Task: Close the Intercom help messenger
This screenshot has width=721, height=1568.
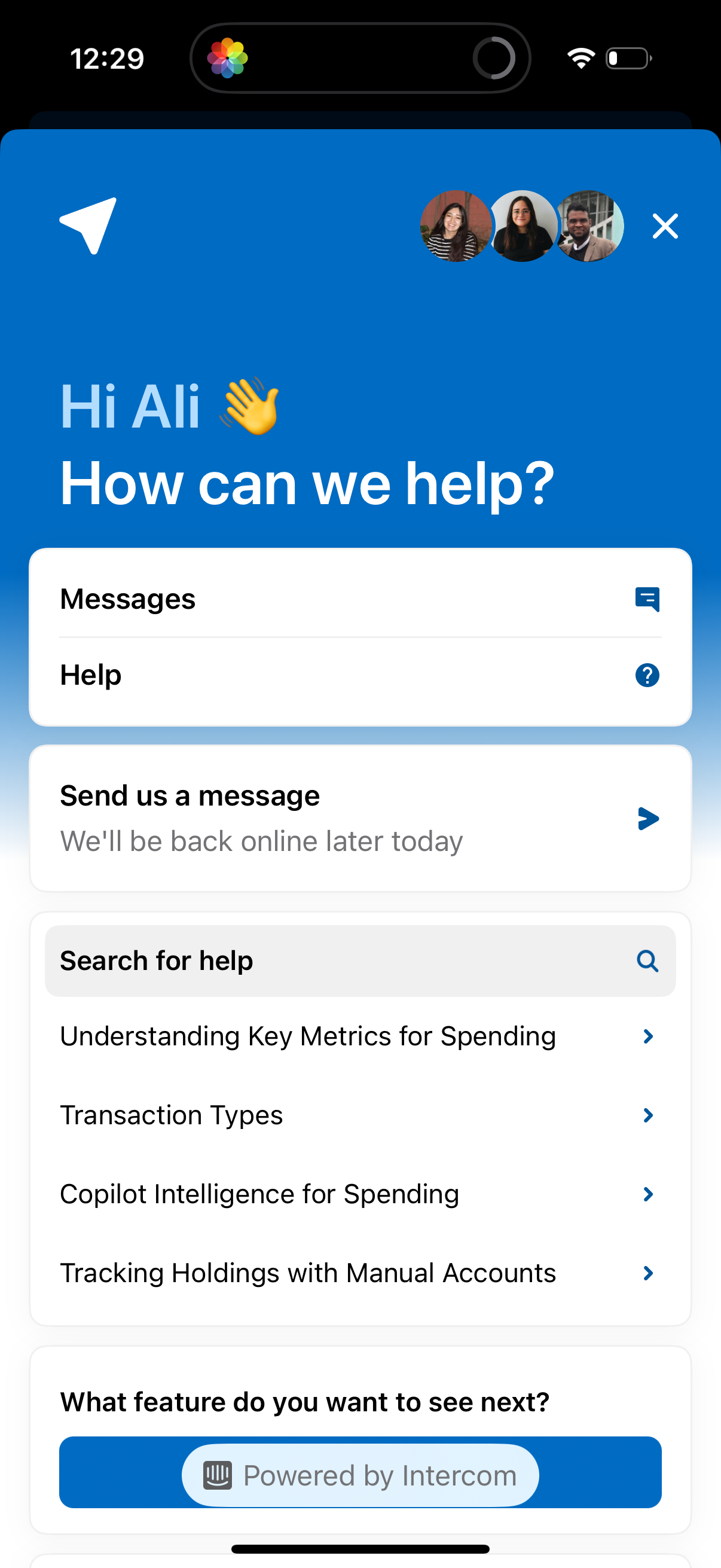Action: 664,227
